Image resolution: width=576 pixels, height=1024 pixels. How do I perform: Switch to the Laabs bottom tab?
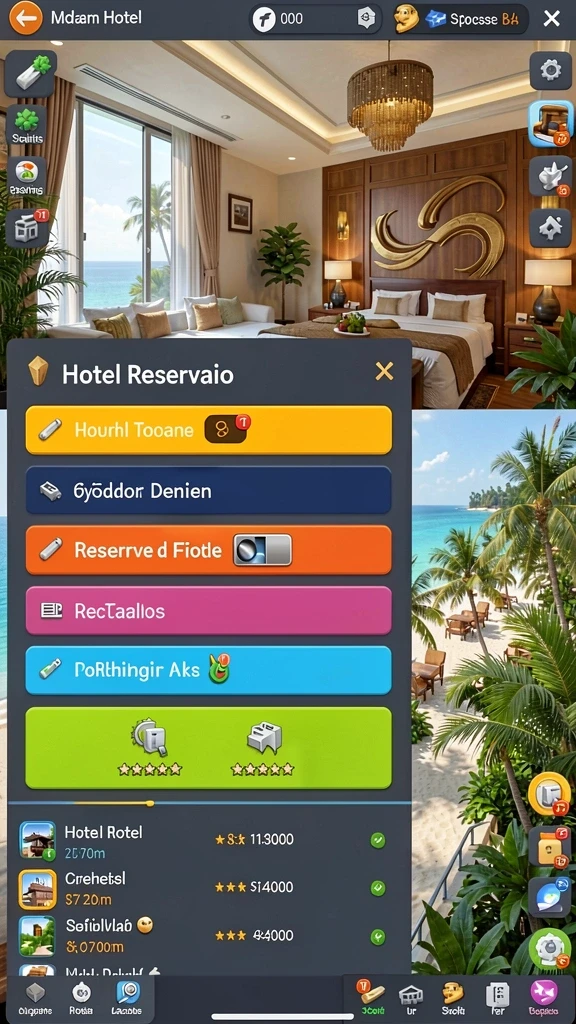pos(128,998)
